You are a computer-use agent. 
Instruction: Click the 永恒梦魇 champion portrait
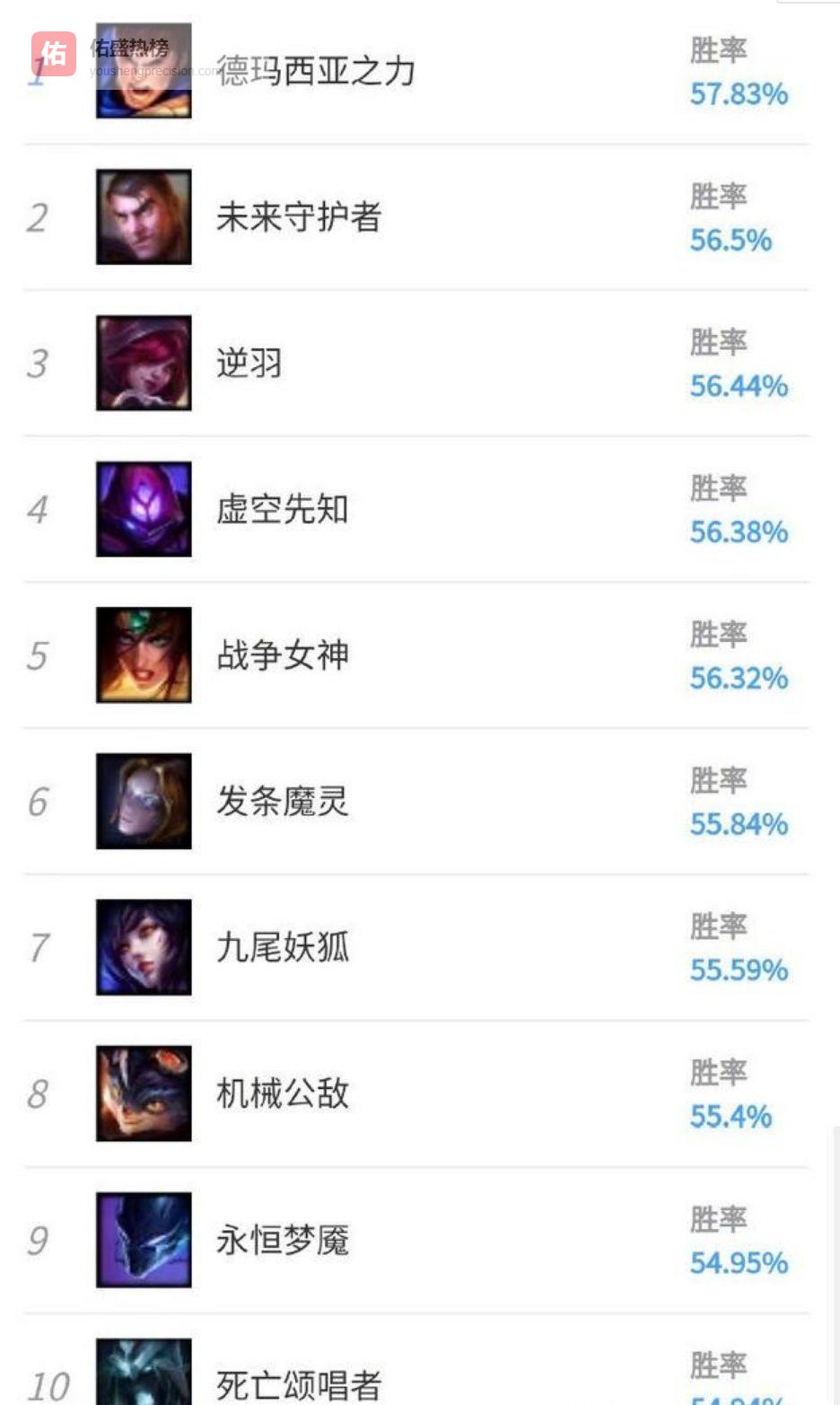point(144,1239)
